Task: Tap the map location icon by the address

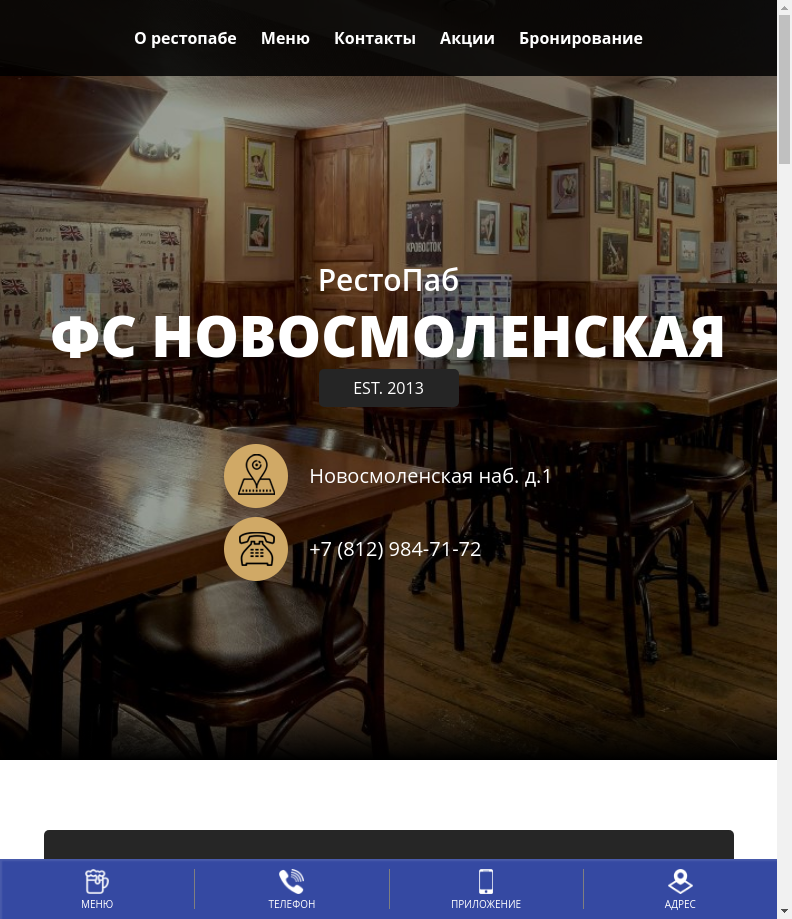Action: pyautogui.click(x=256, y=476)
